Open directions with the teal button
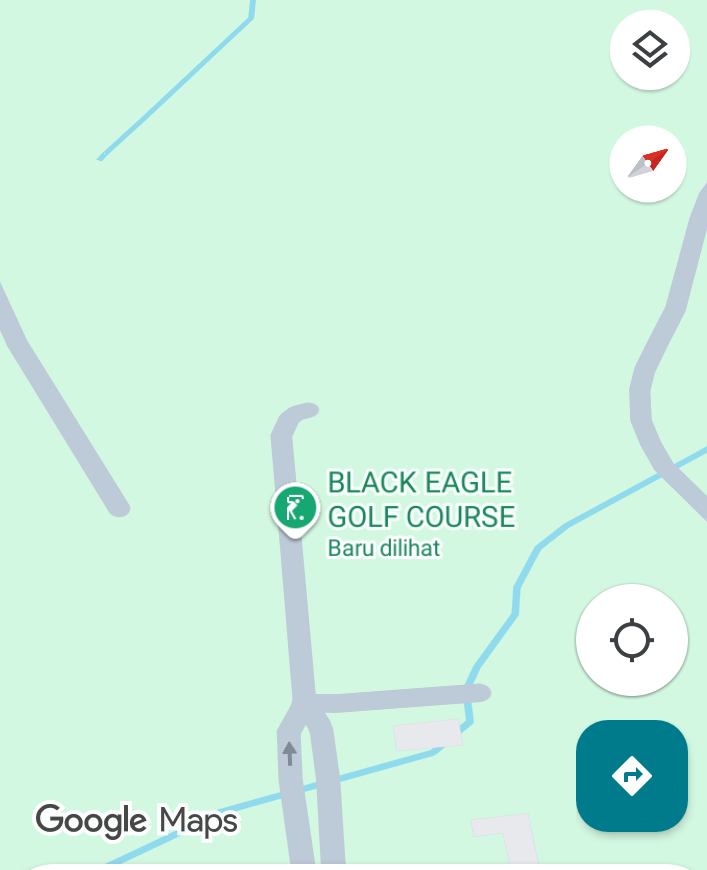The width and height of the screenshot is (707, 870). click(632, 775)
